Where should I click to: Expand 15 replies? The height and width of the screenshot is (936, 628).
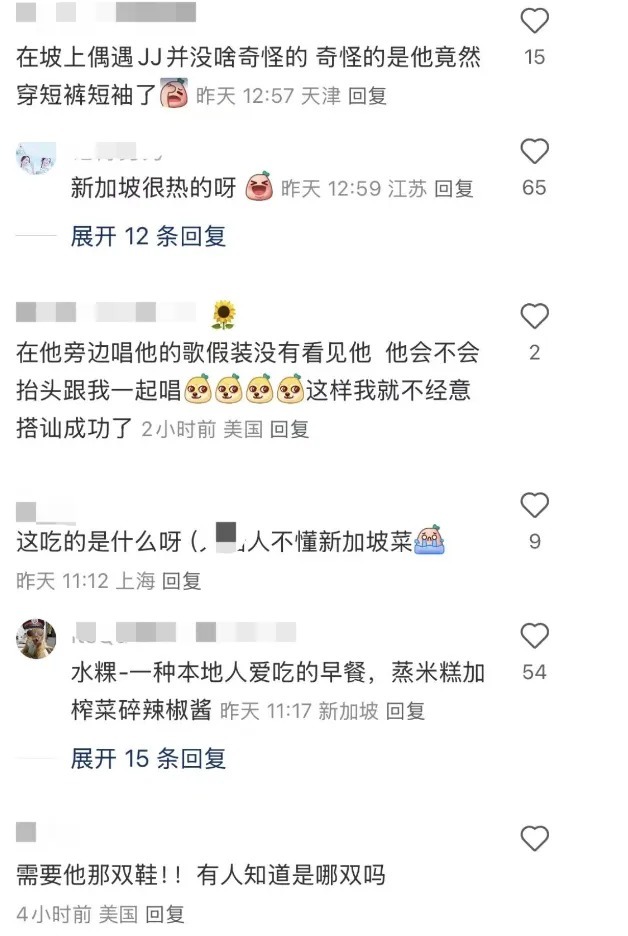pyautogui.click(x=148, y=758)
